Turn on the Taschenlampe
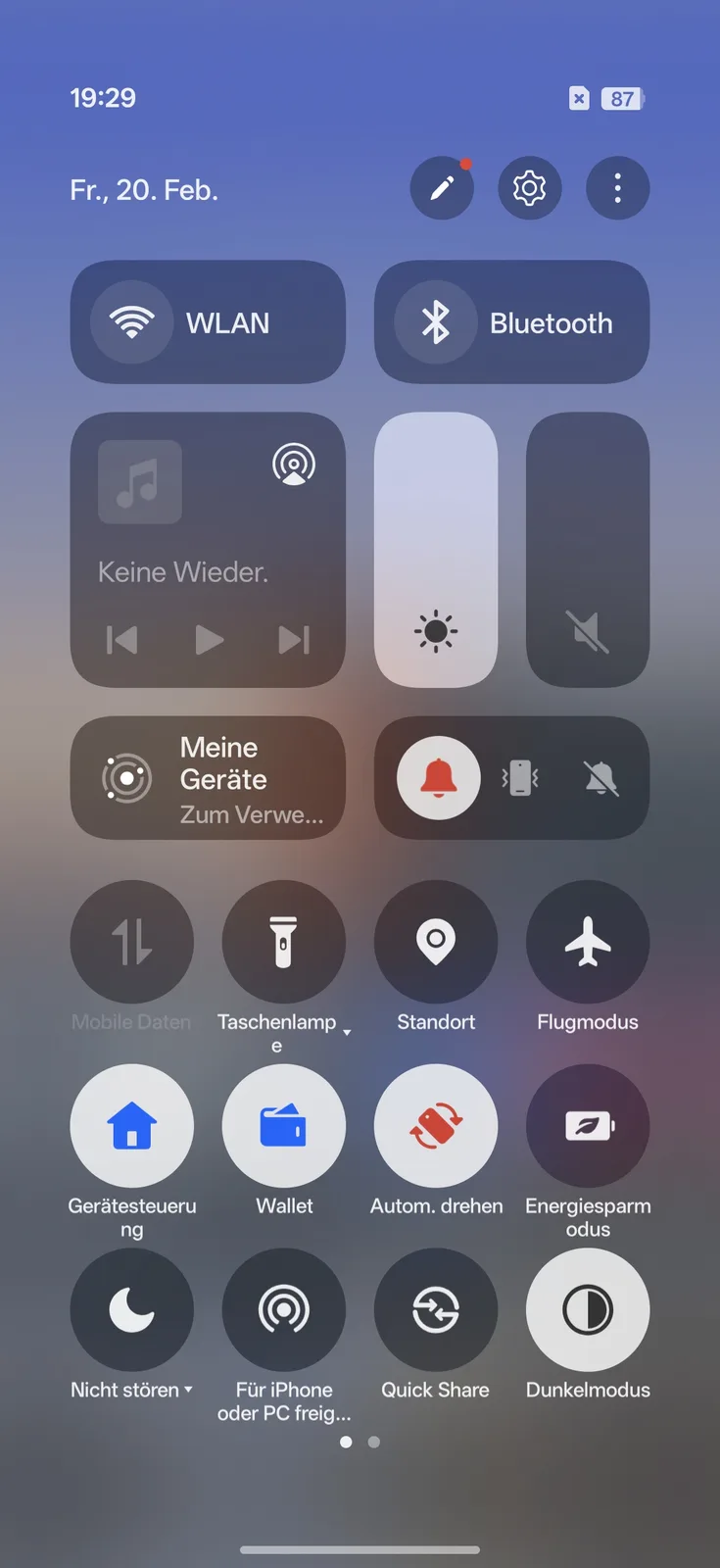Screen dimensions: 720x1568 (x=283, y=942)
